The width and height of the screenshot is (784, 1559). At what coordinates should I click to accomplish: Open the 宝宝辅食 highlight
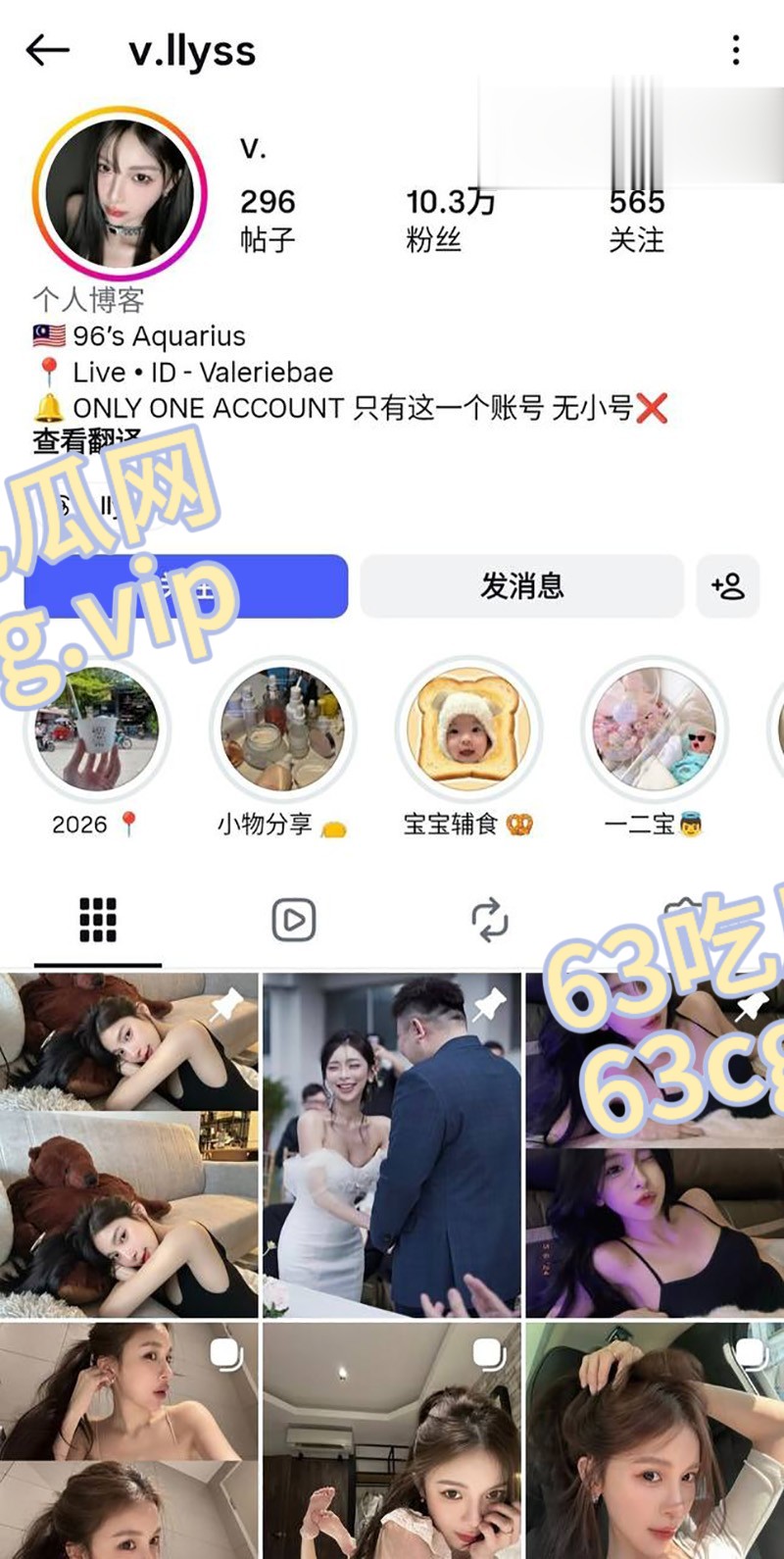pos(468,728)
